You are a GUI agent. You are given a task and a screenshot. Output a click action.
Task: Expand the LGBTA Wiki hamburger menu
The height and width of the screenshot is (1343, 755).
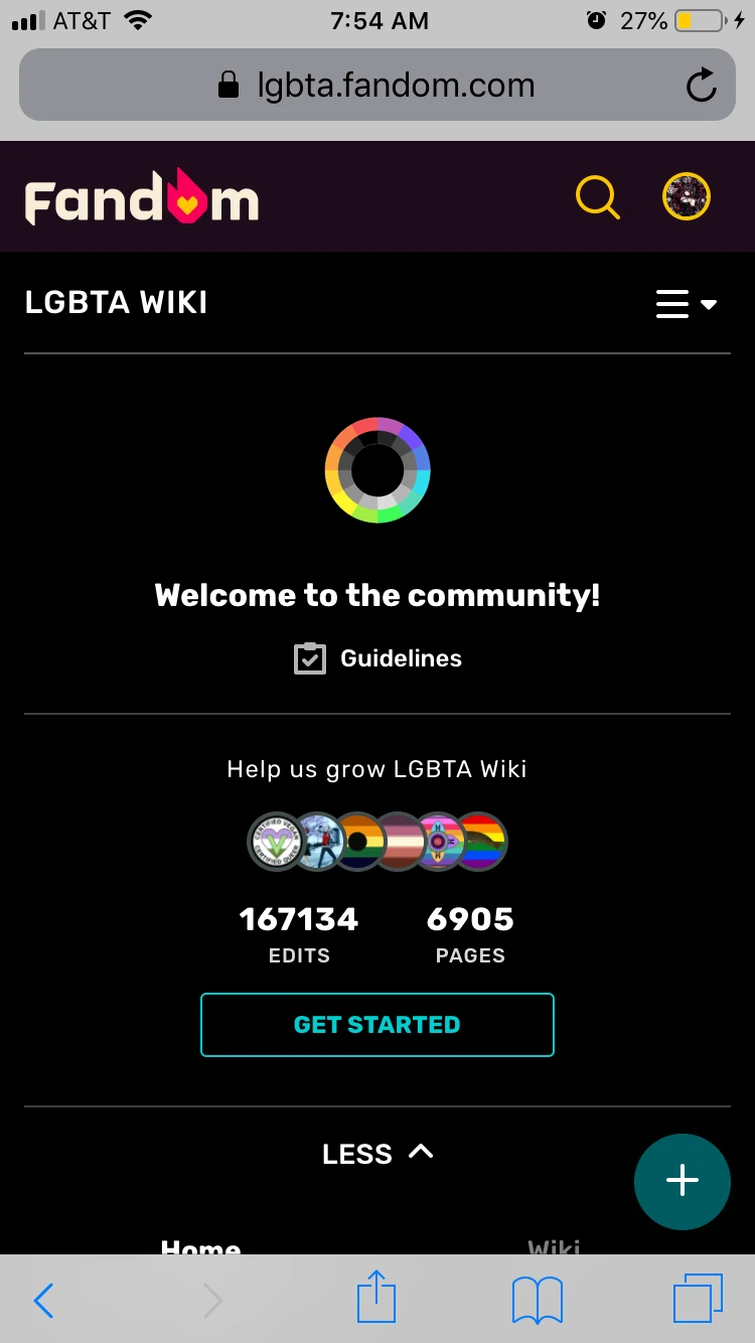685,304
